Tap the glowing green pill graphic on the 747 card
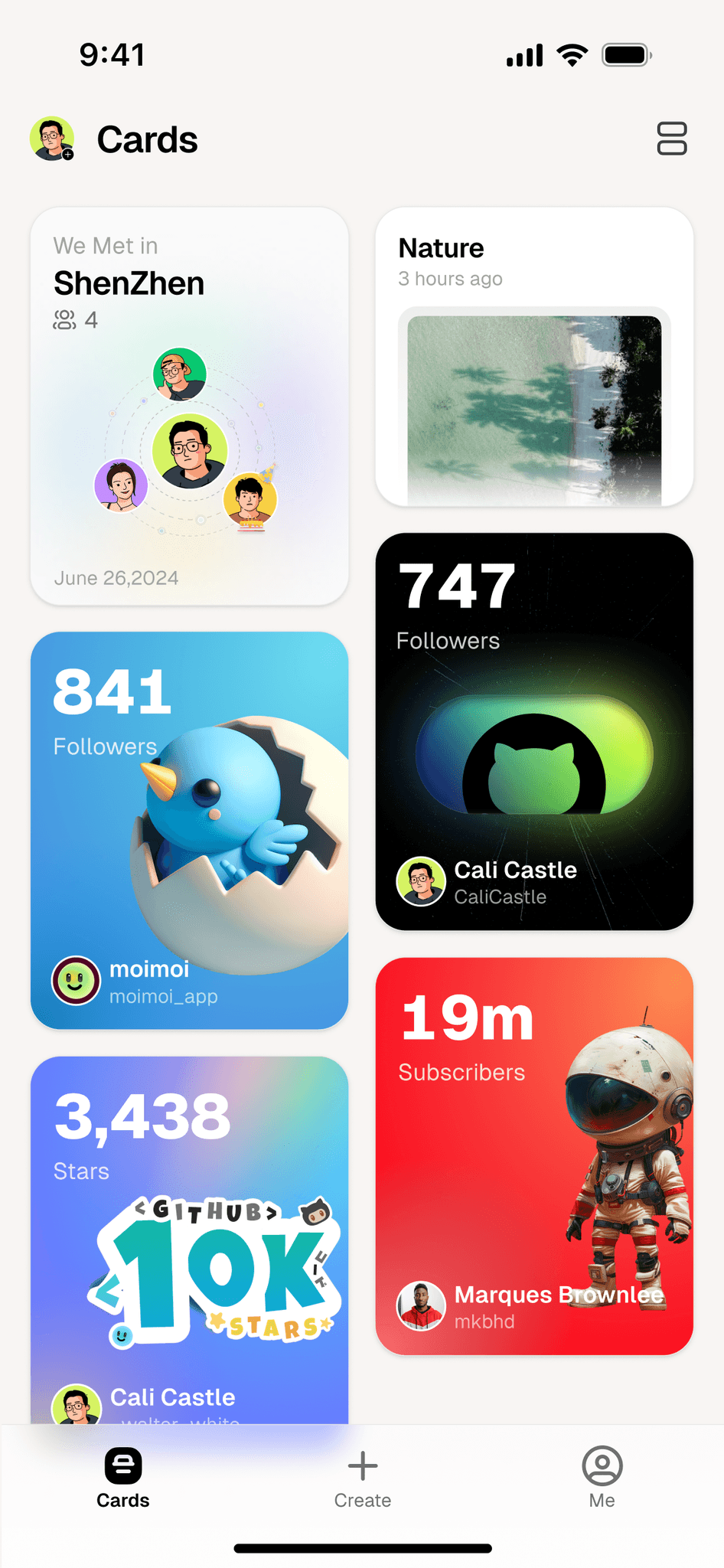The height and width of the screenshot is (1568, 724). click(x=533, y=754)
